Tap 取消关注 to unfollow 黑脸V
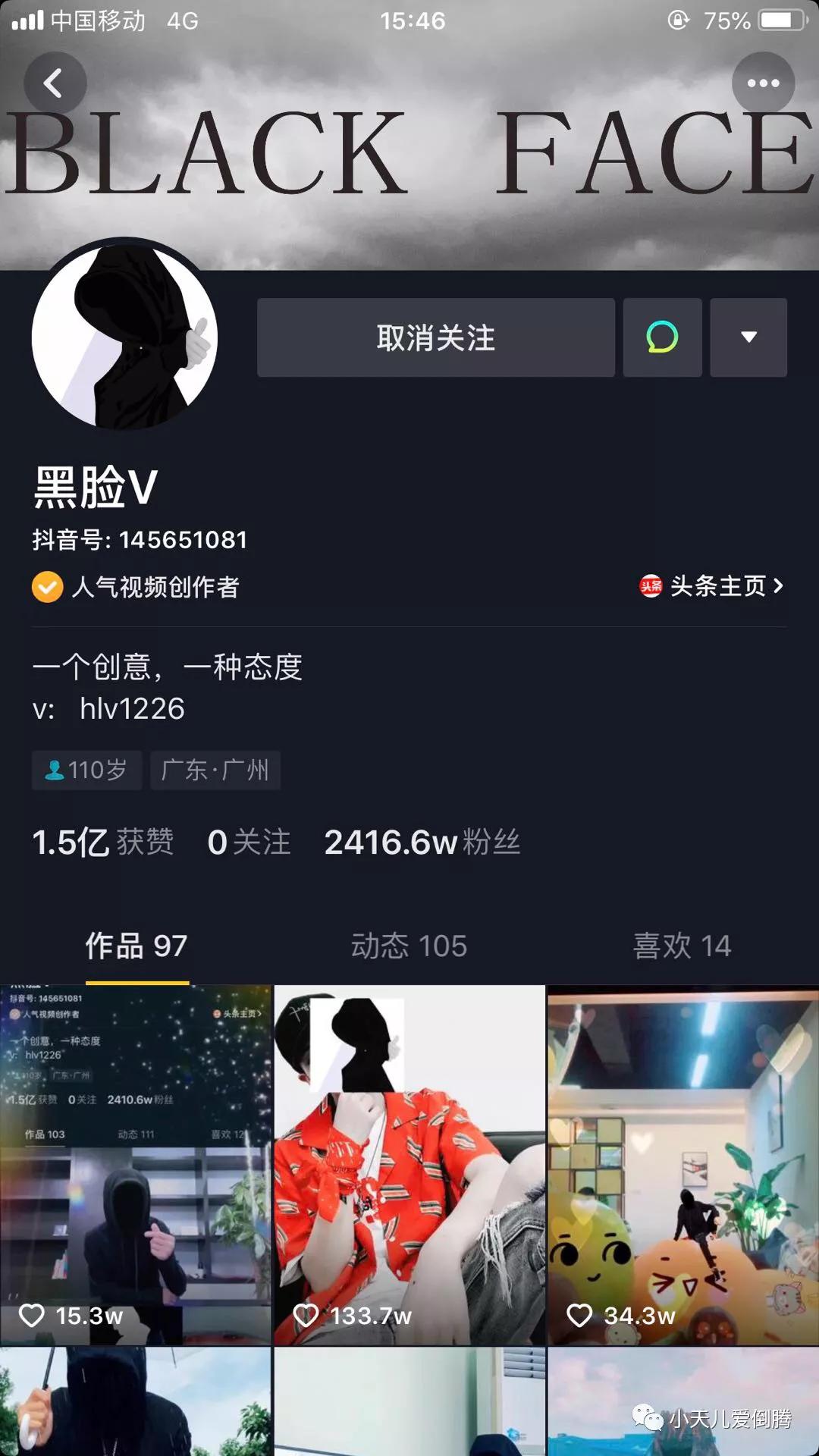This screenshot has width=819, height=1456. point(435,337)
